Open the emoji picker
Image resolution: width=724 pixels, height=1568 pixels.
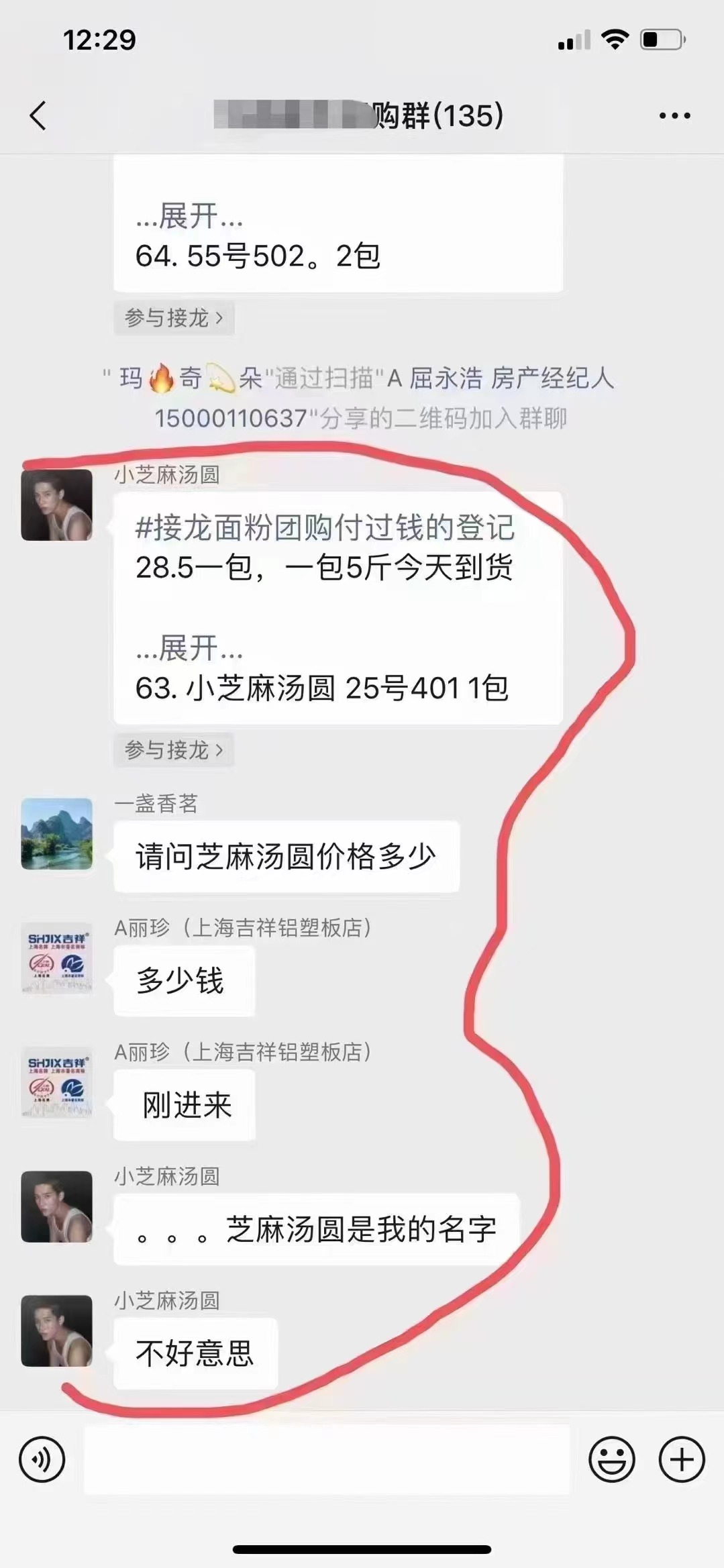click(612, 1459)
